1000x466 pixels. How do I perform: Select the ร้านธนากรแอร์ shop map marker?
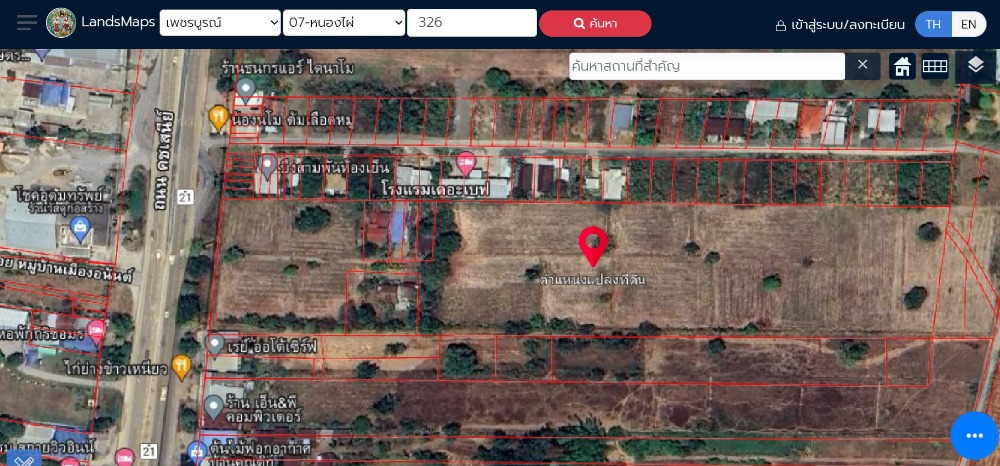(246, 90)
